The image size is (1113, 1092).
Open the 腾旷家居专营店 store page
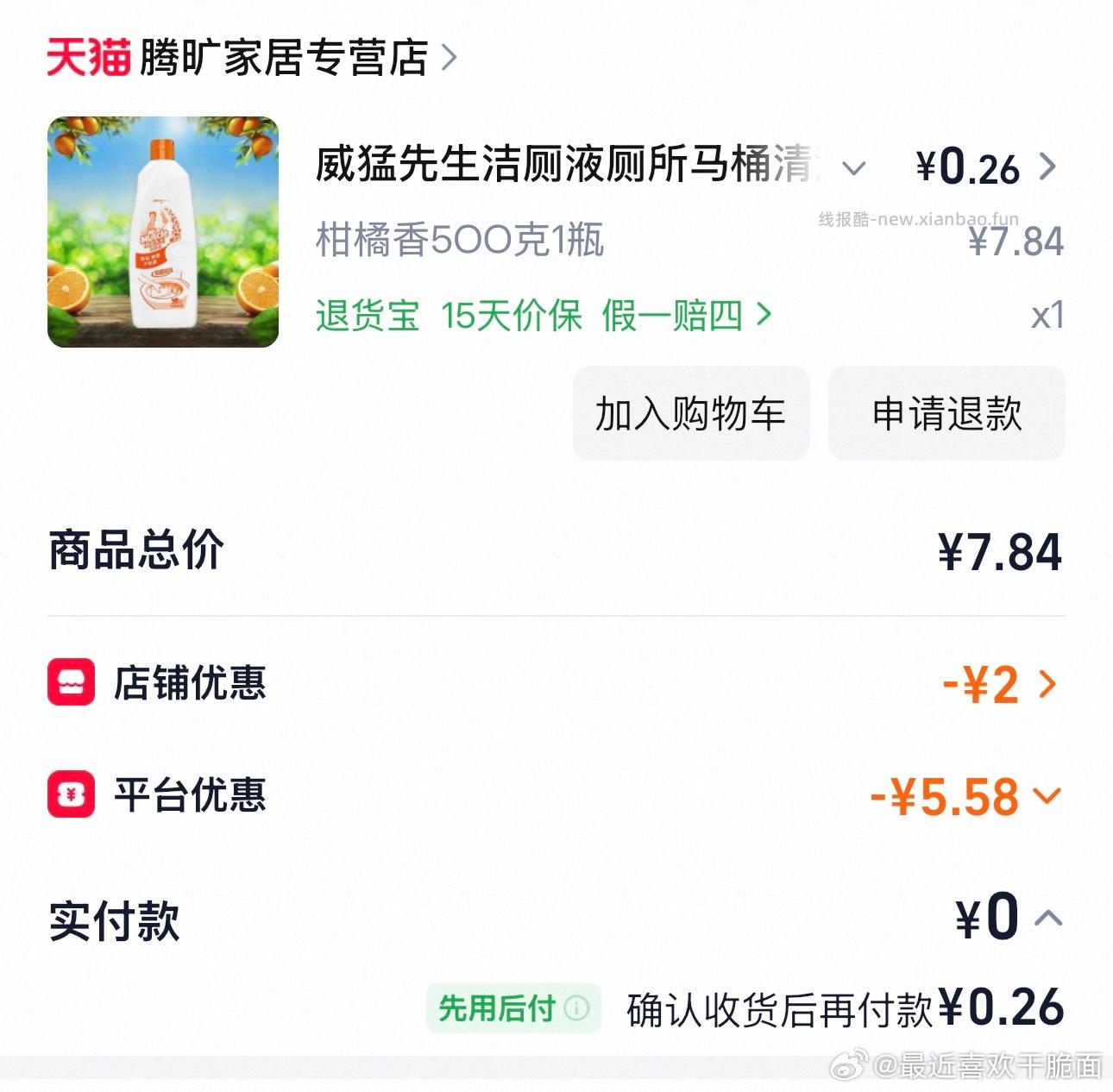pyautogui.click(x=283, y=58)
